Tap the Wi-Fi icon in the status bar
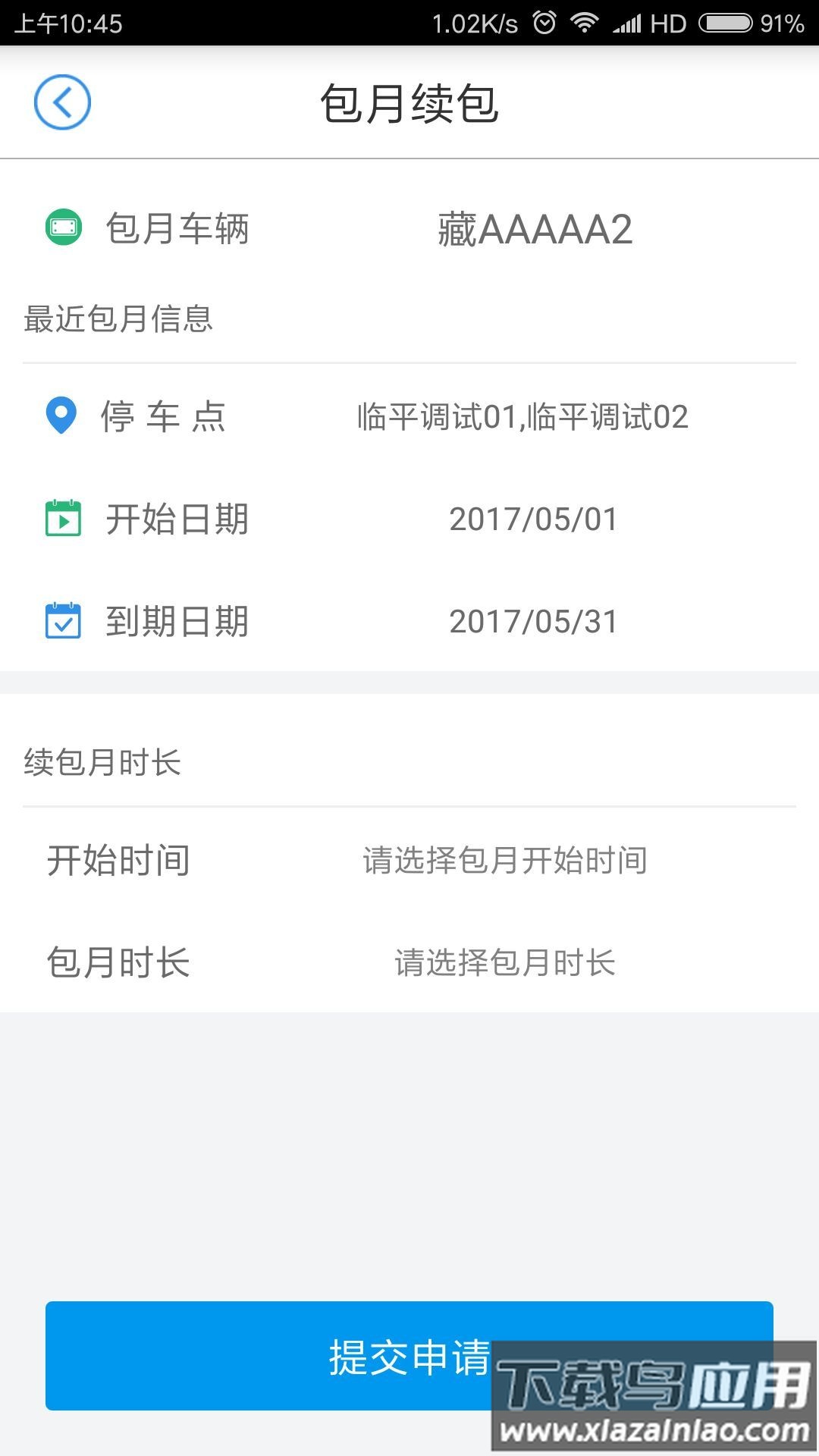Image resolution: width=819 pixels, height=1456 pixels. coord(585,23)
